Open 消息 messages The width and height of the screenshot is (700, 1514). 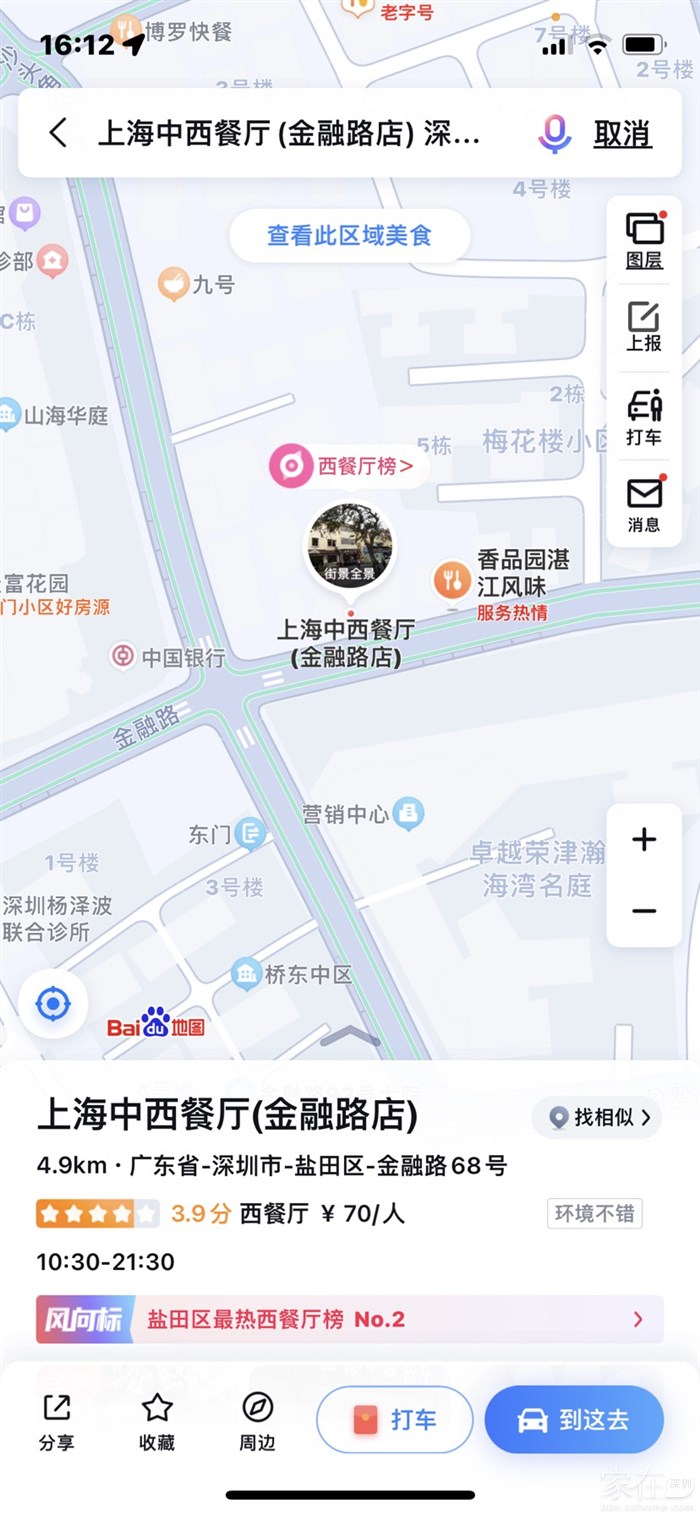pos(644,504)
